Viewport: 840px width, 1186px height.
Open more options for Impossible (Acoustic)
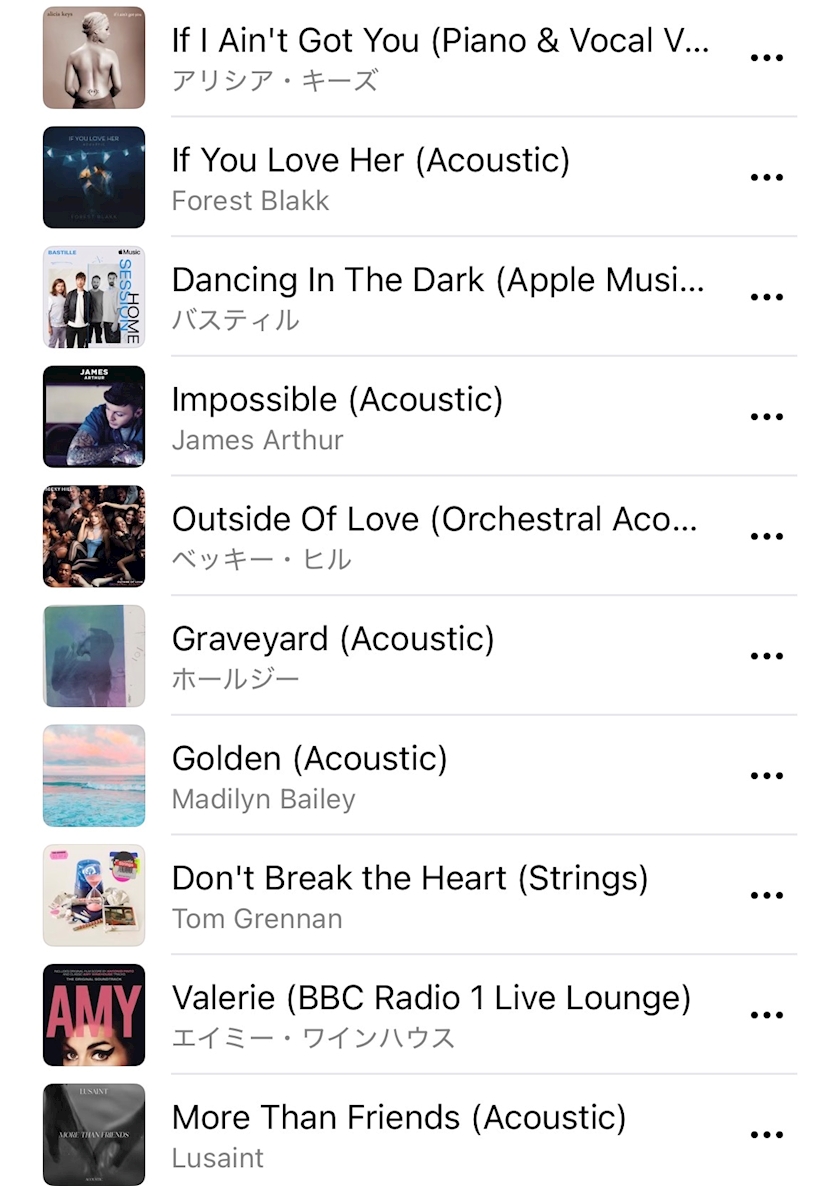766,417
